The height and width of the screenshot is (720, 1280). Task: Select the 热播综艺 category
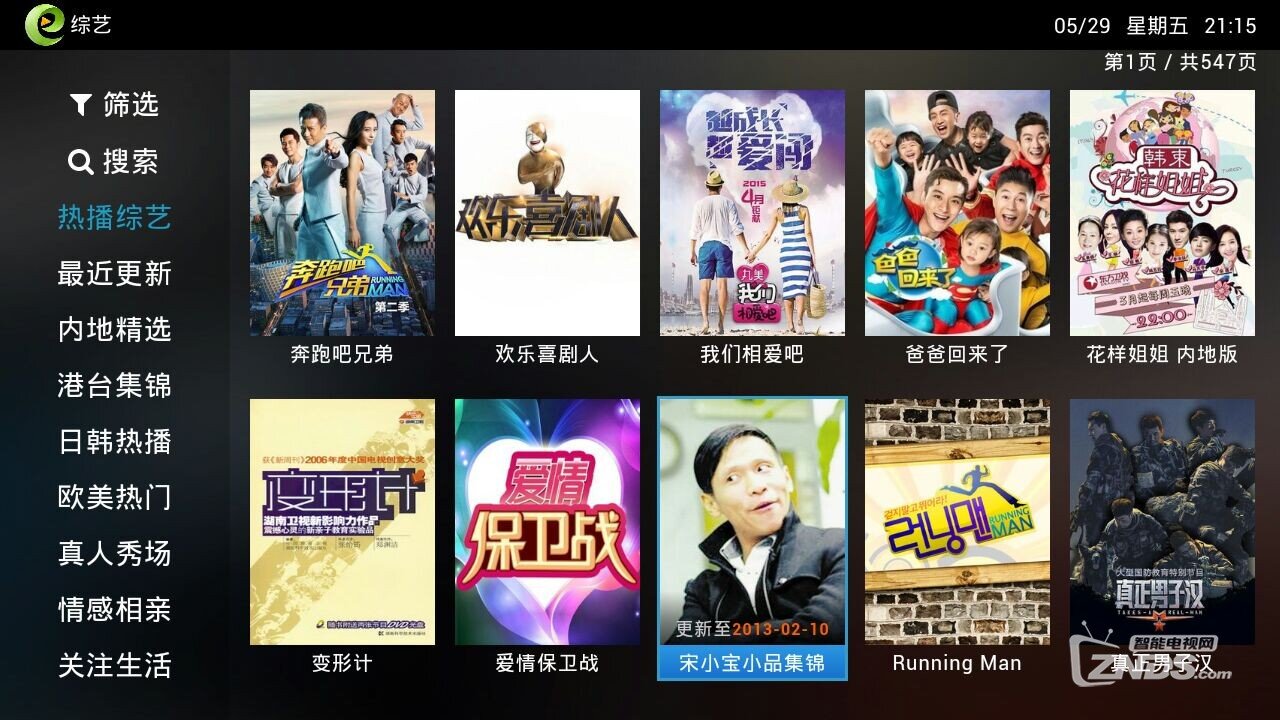click(x=114, y=217)
